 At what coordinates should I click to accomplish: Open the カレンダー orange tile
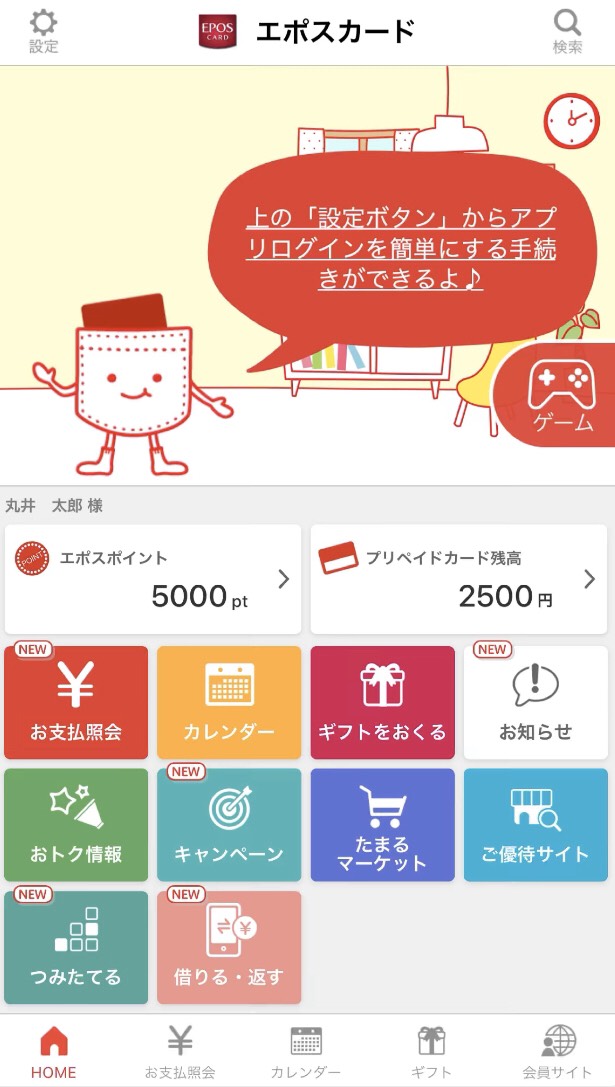[x=229, y=702]
